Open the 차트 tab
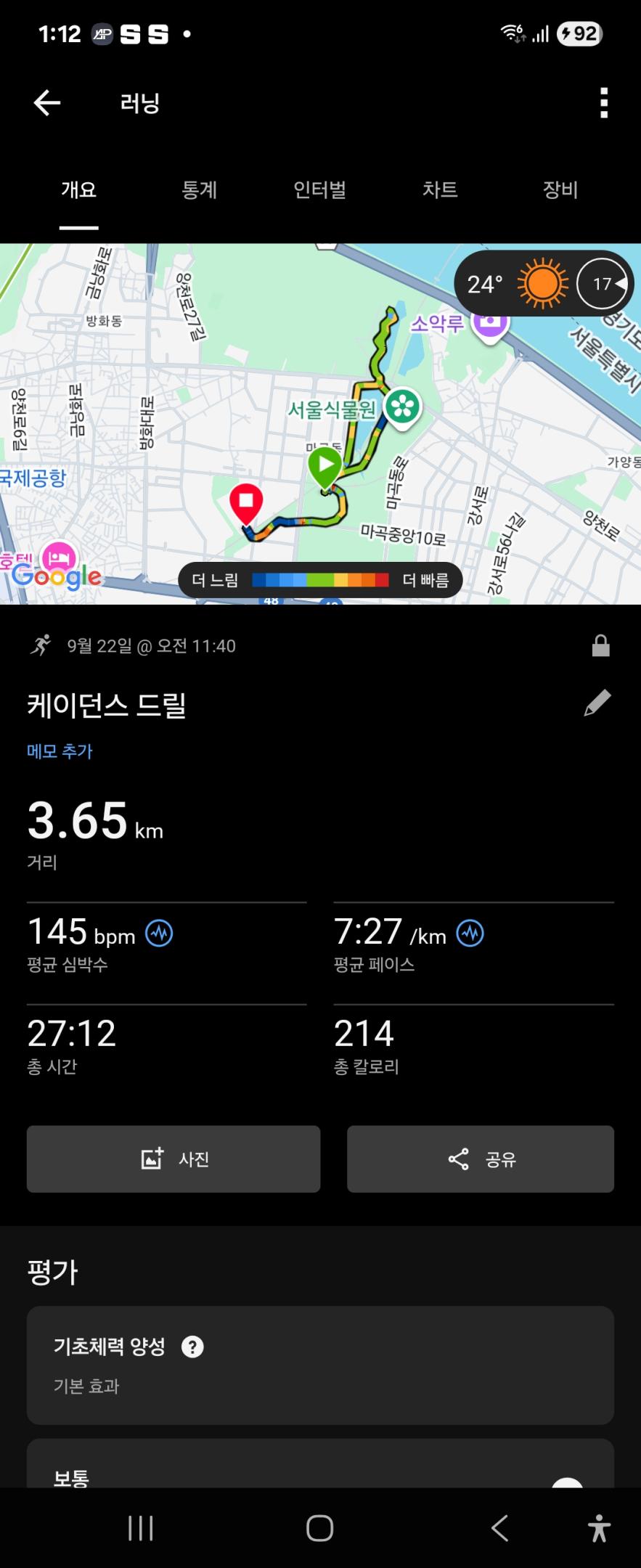 440,190
